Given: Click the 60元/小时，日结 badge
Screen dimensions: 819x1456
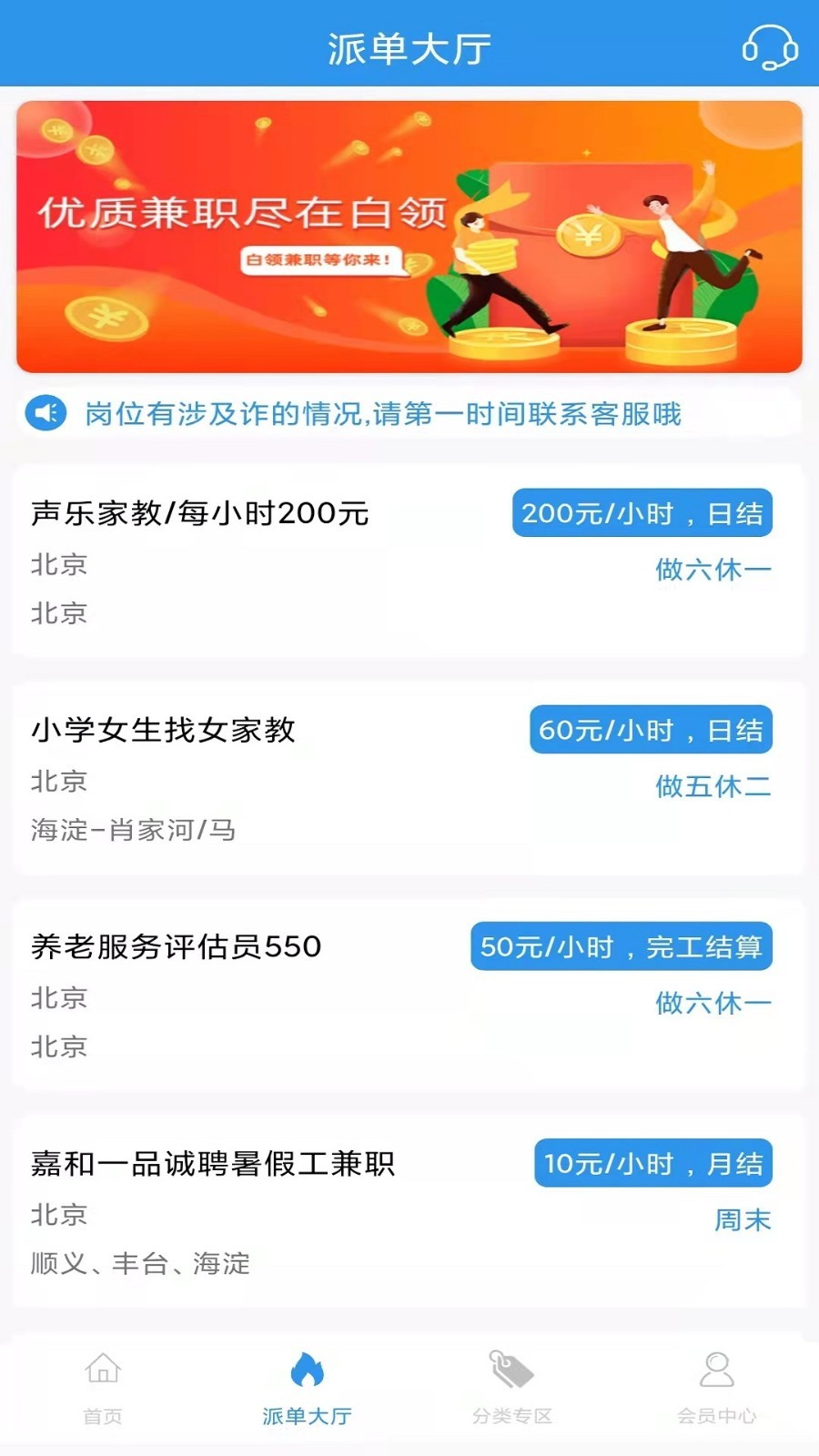Looking at the screenshot, I should pos(649,728).
